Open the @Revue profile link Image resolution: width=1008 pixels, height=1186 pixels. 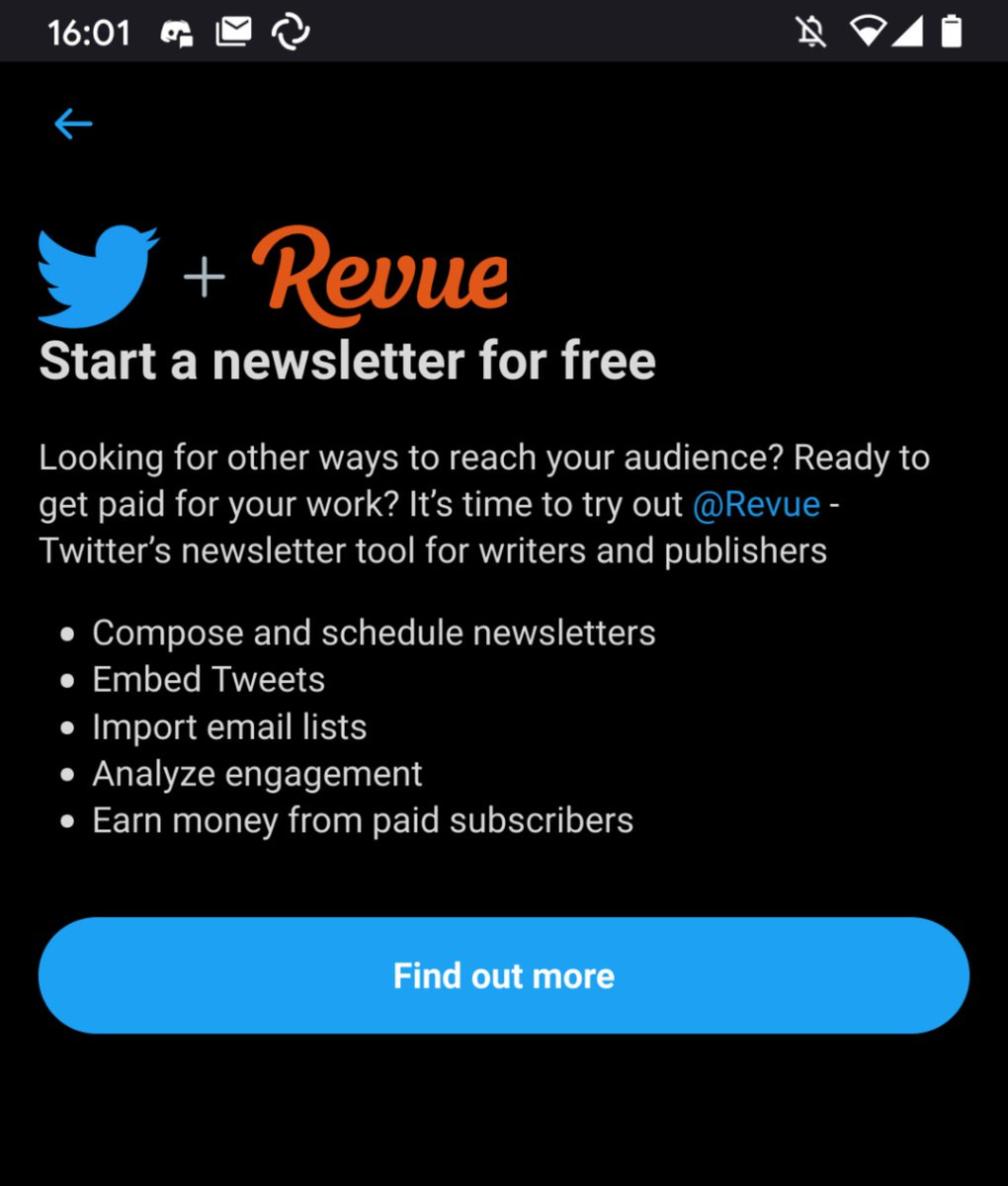point(756,504)
